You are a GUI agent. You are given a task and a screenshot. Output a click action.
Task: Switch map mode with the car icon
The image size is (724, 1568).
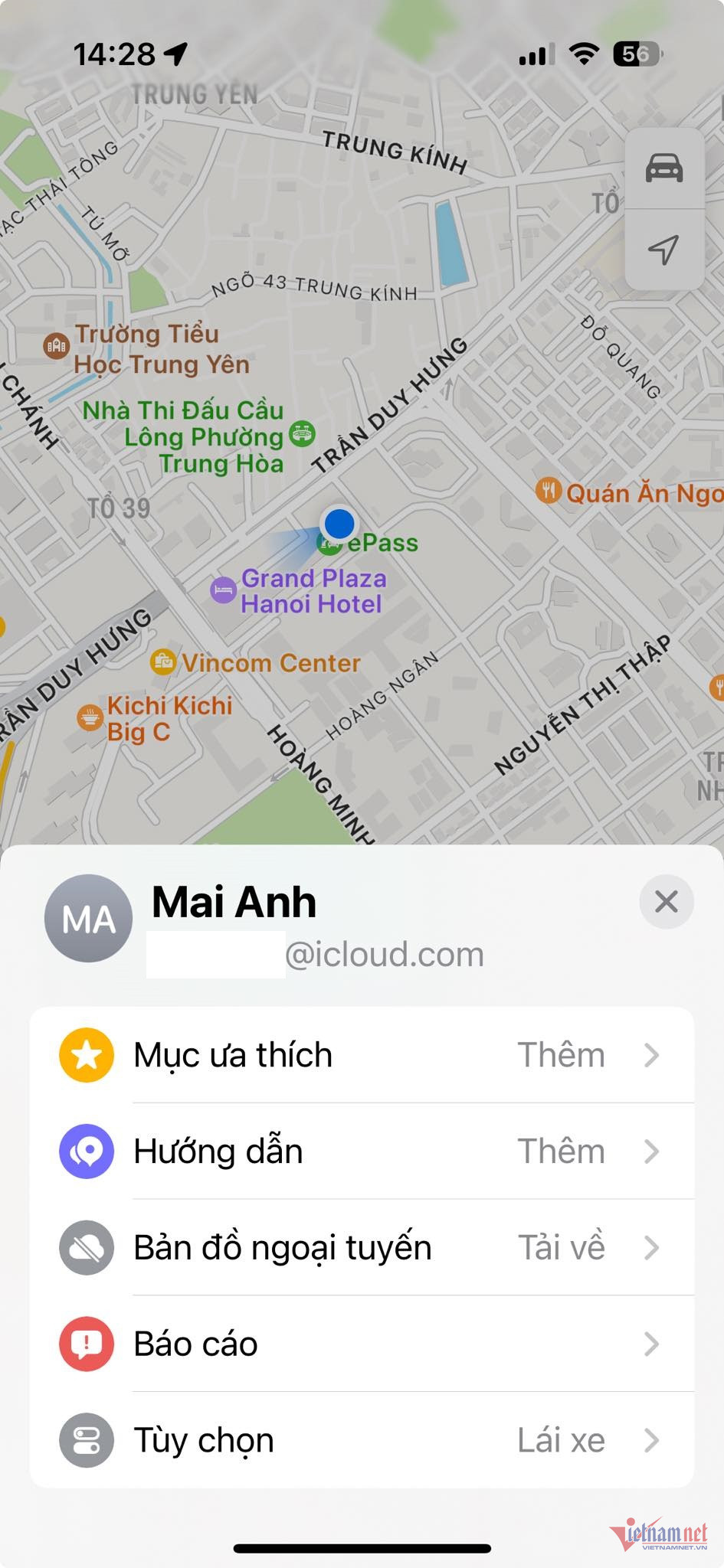[x=663, y=168]
